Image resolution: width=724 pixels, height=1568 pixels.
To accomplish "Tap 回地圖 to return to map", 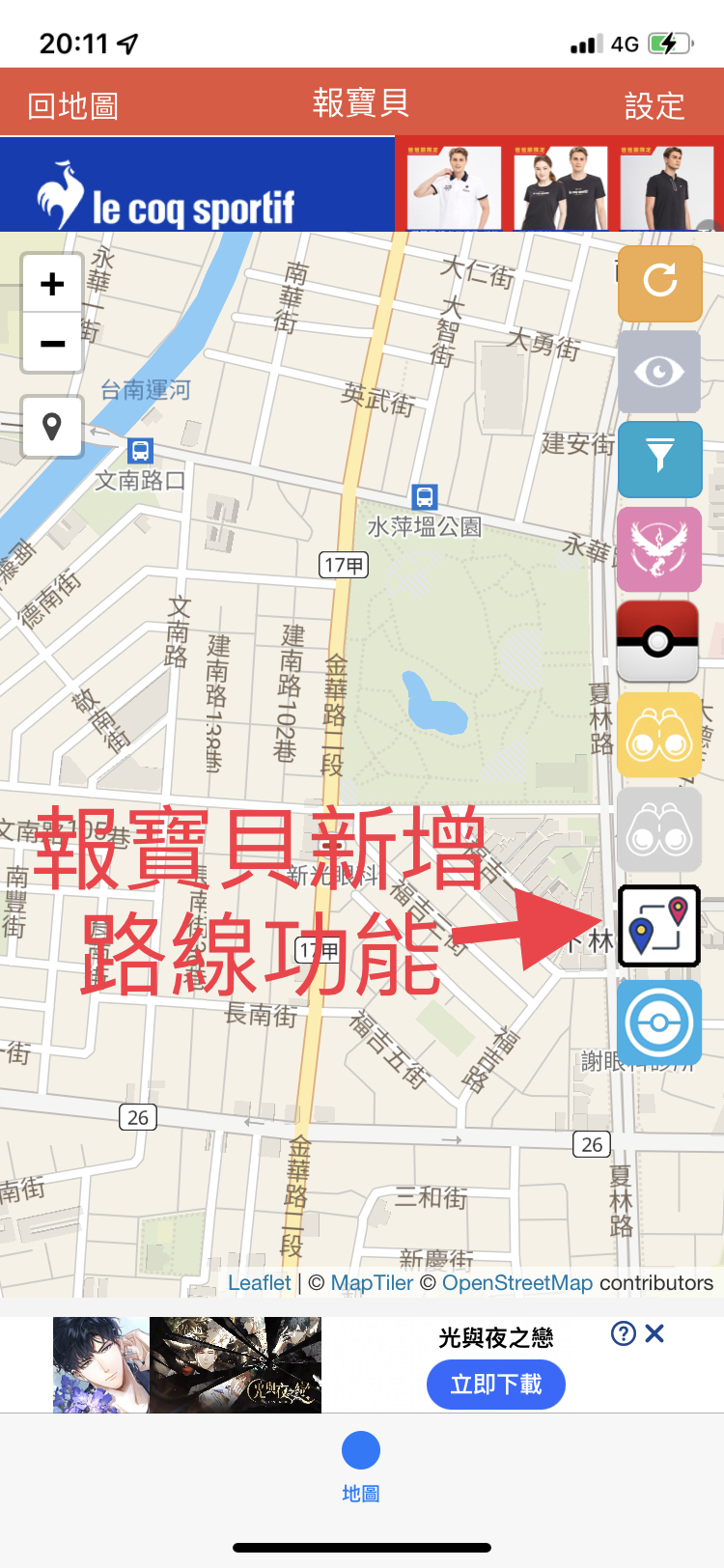I will [73, 105].
